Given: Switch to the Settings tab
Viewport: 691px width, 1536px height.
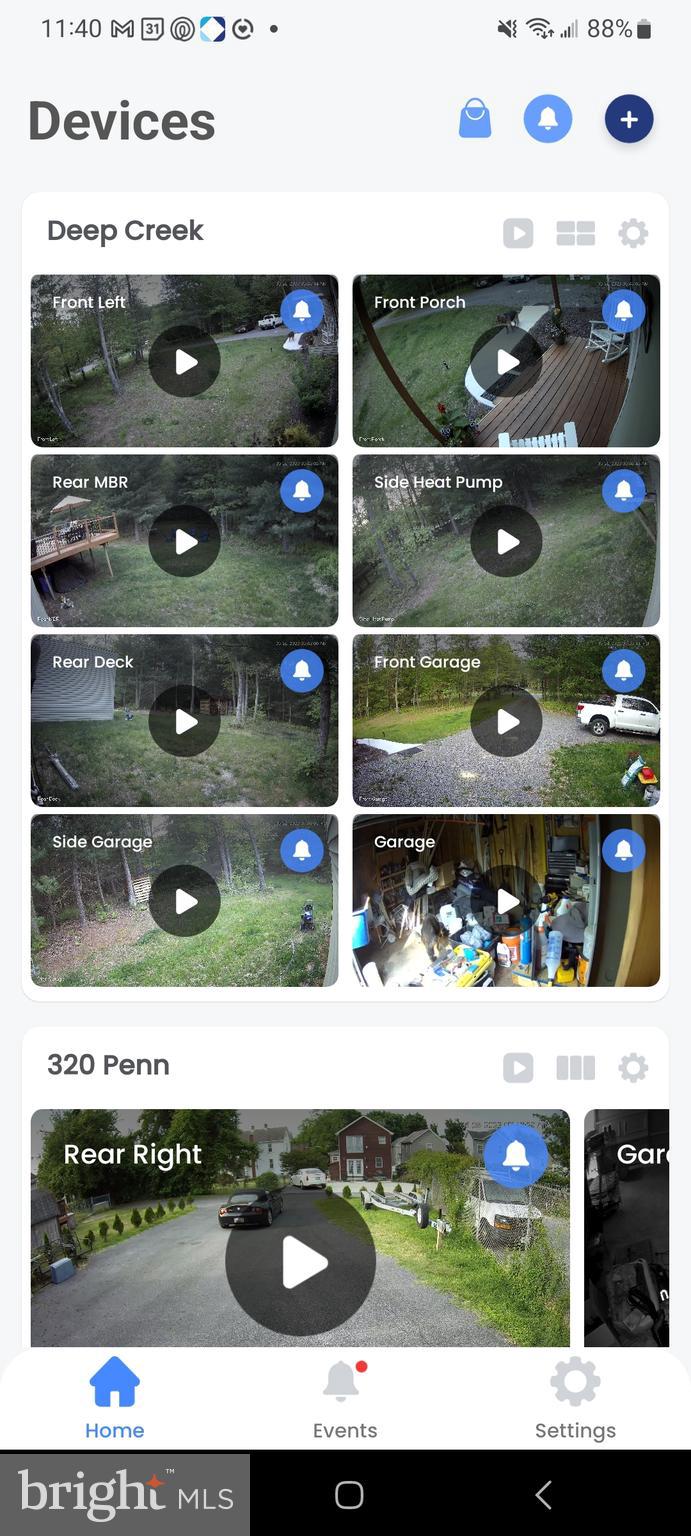Looking at the screenshot, I should point(575,1399).
